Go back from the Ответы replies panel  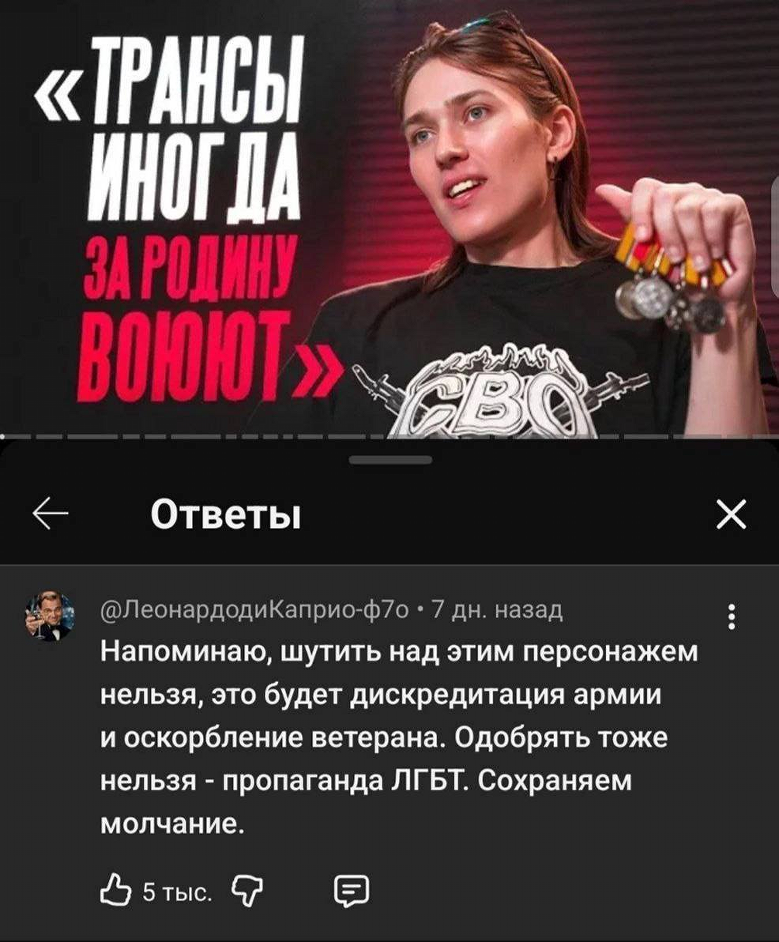point(50,515)
